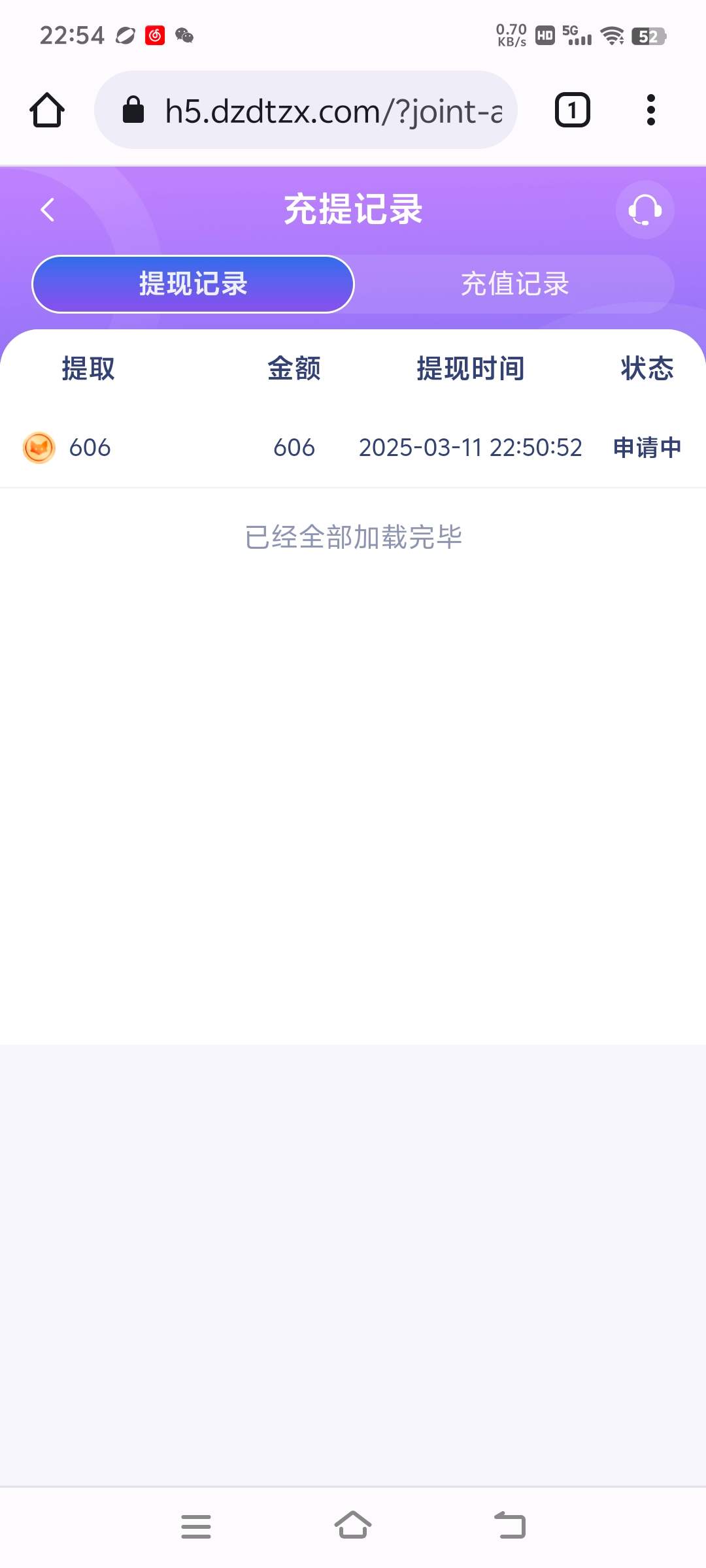This screenshot has width=706, height=1568.
Task: Tap the back chevron on 充提记录 header
Action: 46,209
